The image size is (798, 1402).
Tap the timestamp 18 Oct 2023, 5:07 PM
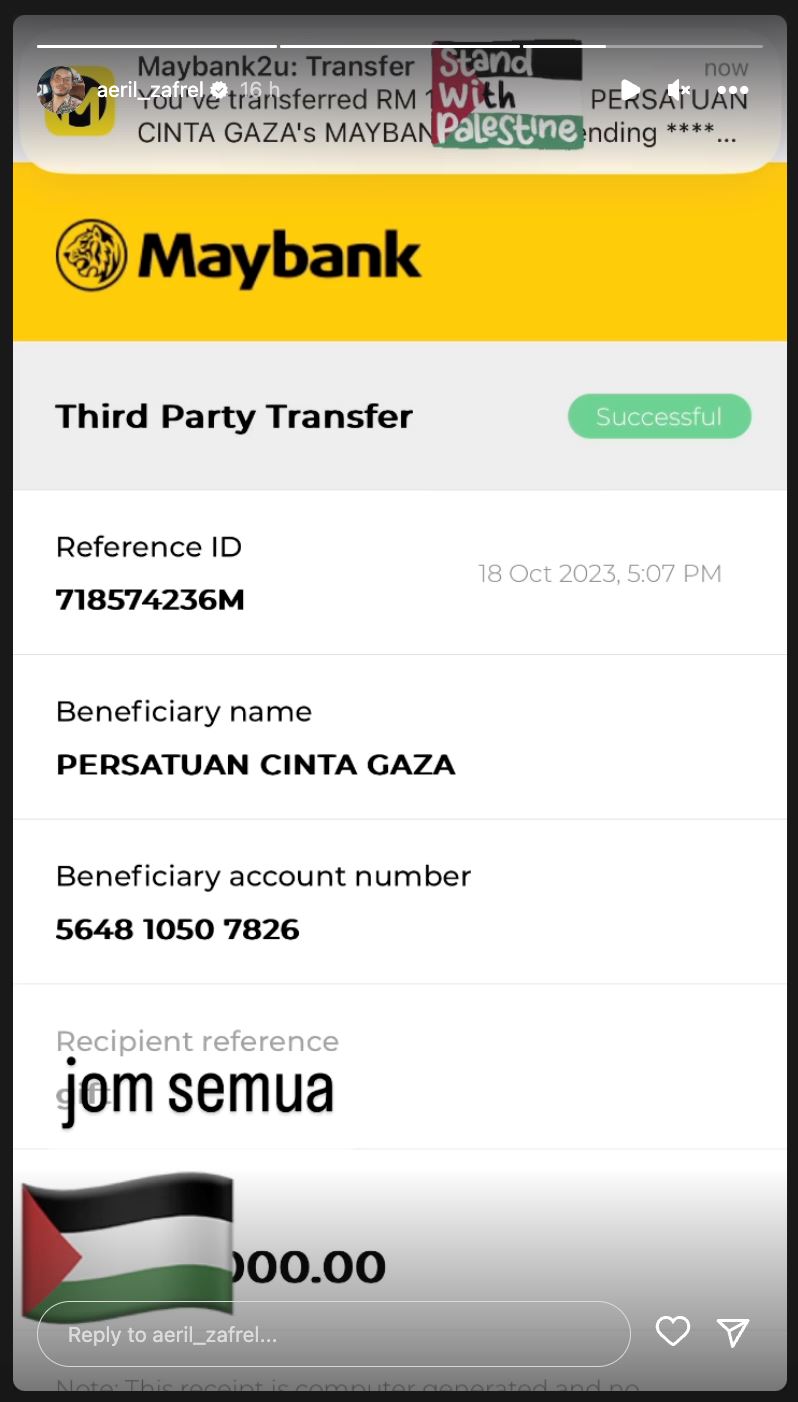click(599, 573)
